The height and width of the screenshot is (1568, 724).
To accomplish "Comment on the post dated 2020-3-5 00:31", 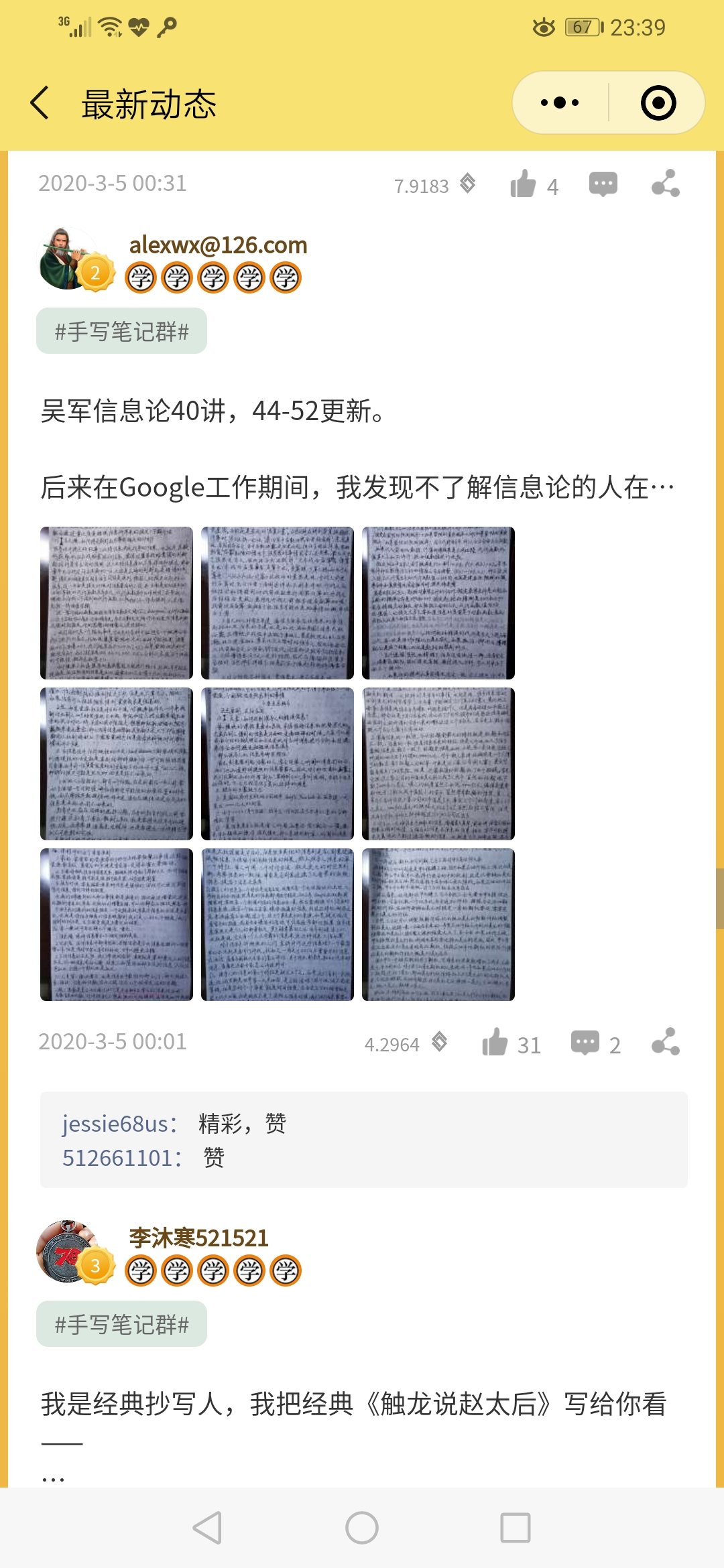I will (603, 184).
